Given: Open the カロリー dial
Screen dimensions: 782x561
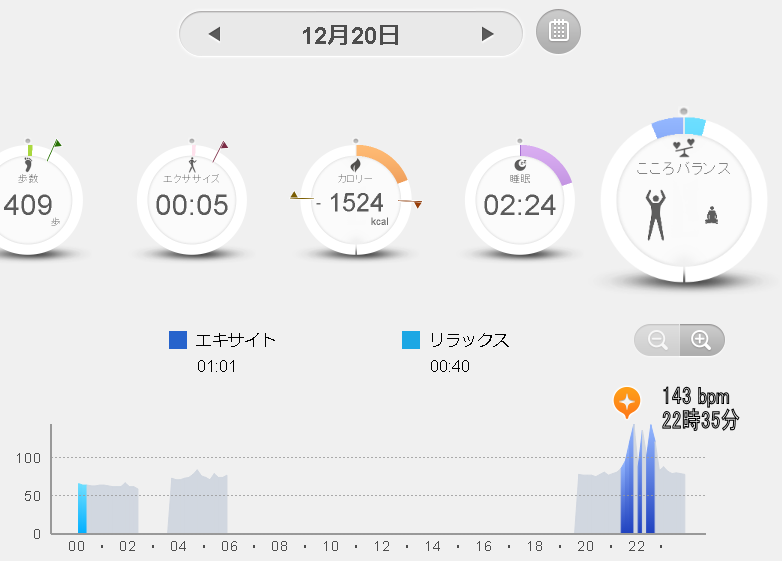Looking at the screenshot, I should pyautogui.click(x=356, y=200).
